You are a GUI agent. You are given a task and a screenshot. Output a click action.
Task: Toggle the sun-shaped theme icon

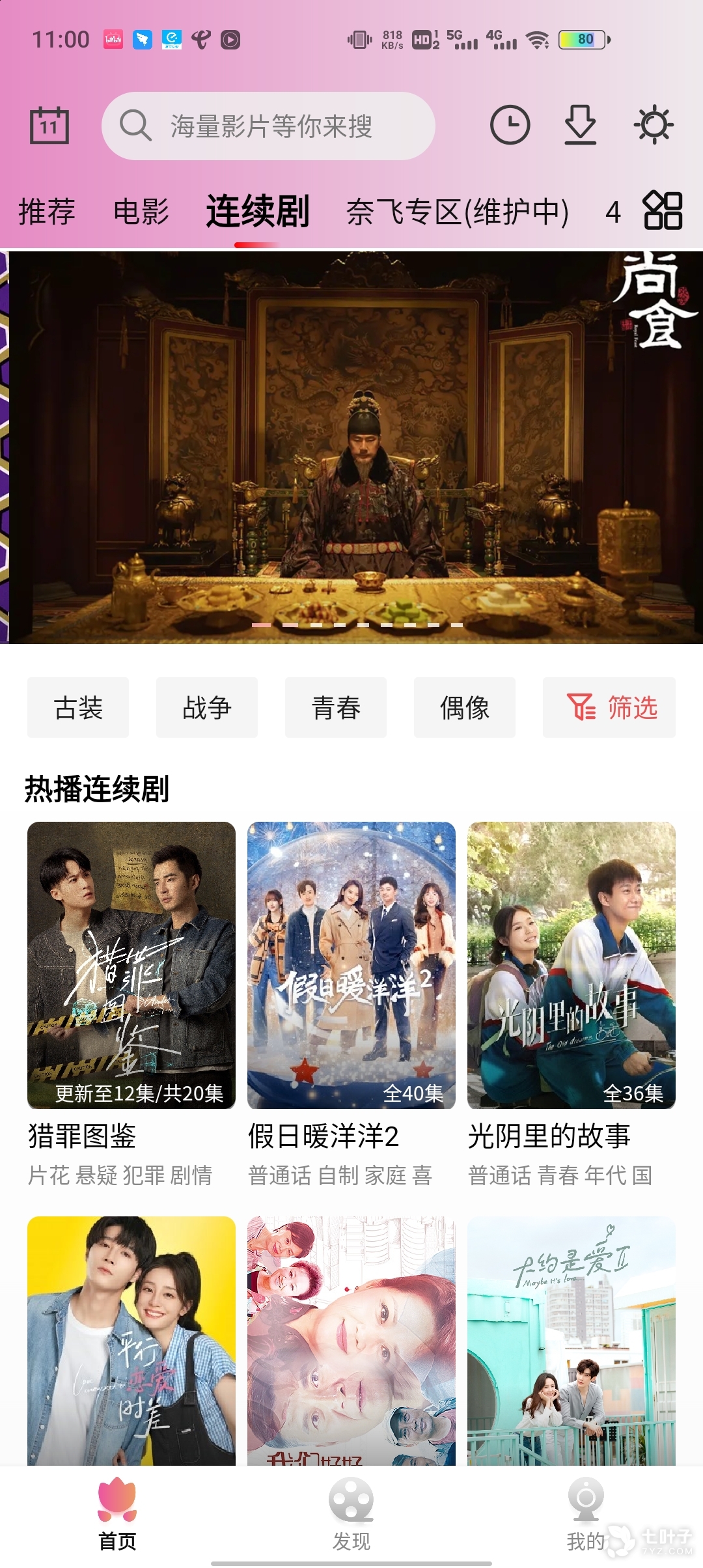(654, 124)
